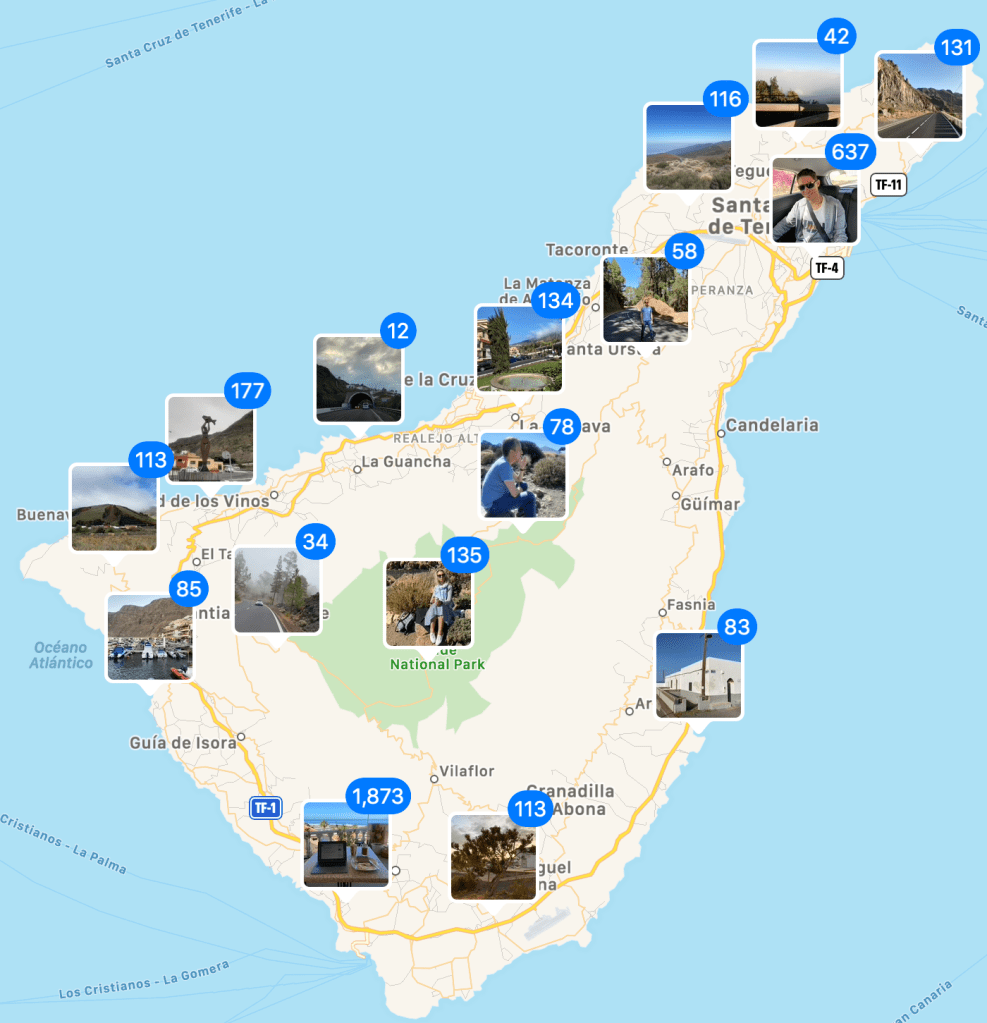
Task: Tap the cluster showing 131 photos
Action: pos(919,95)
